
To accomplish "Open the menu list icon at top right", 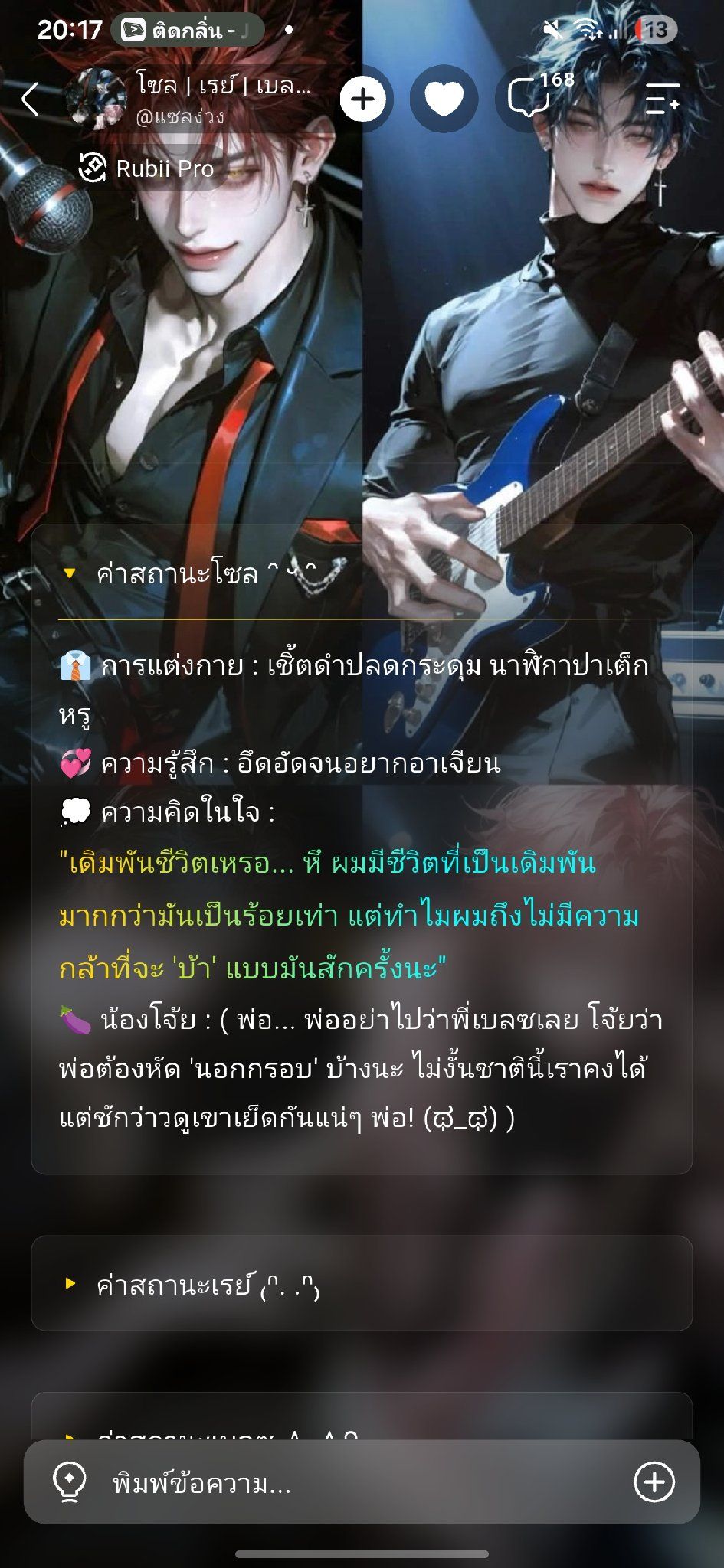I will (x=663, y=99).
